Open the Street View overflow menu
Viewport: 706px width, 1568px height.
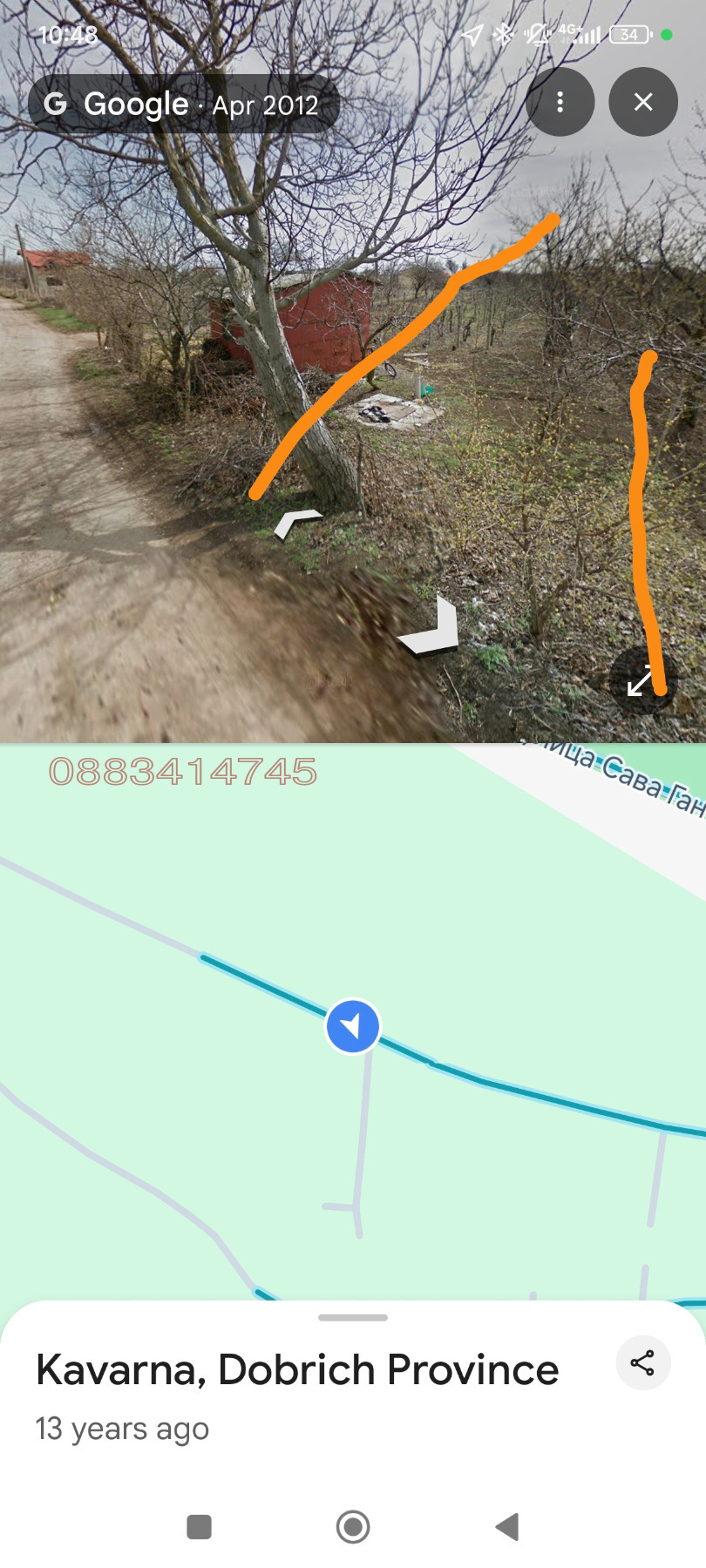click(560, 103)
